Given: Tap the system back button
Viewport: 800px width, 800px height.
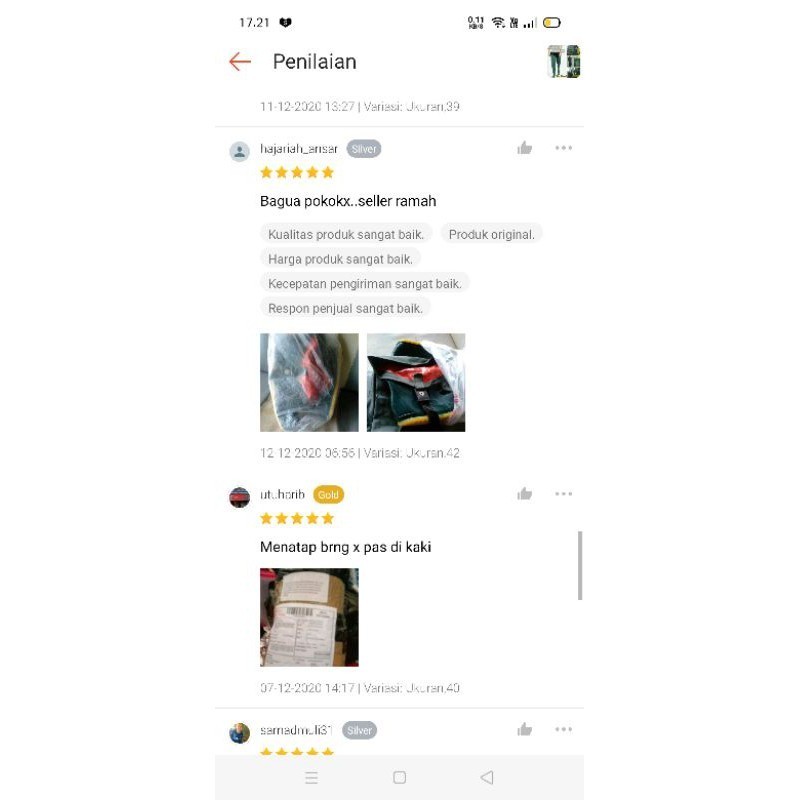Looking at the screenshot, I should click(x=487, y=777).
